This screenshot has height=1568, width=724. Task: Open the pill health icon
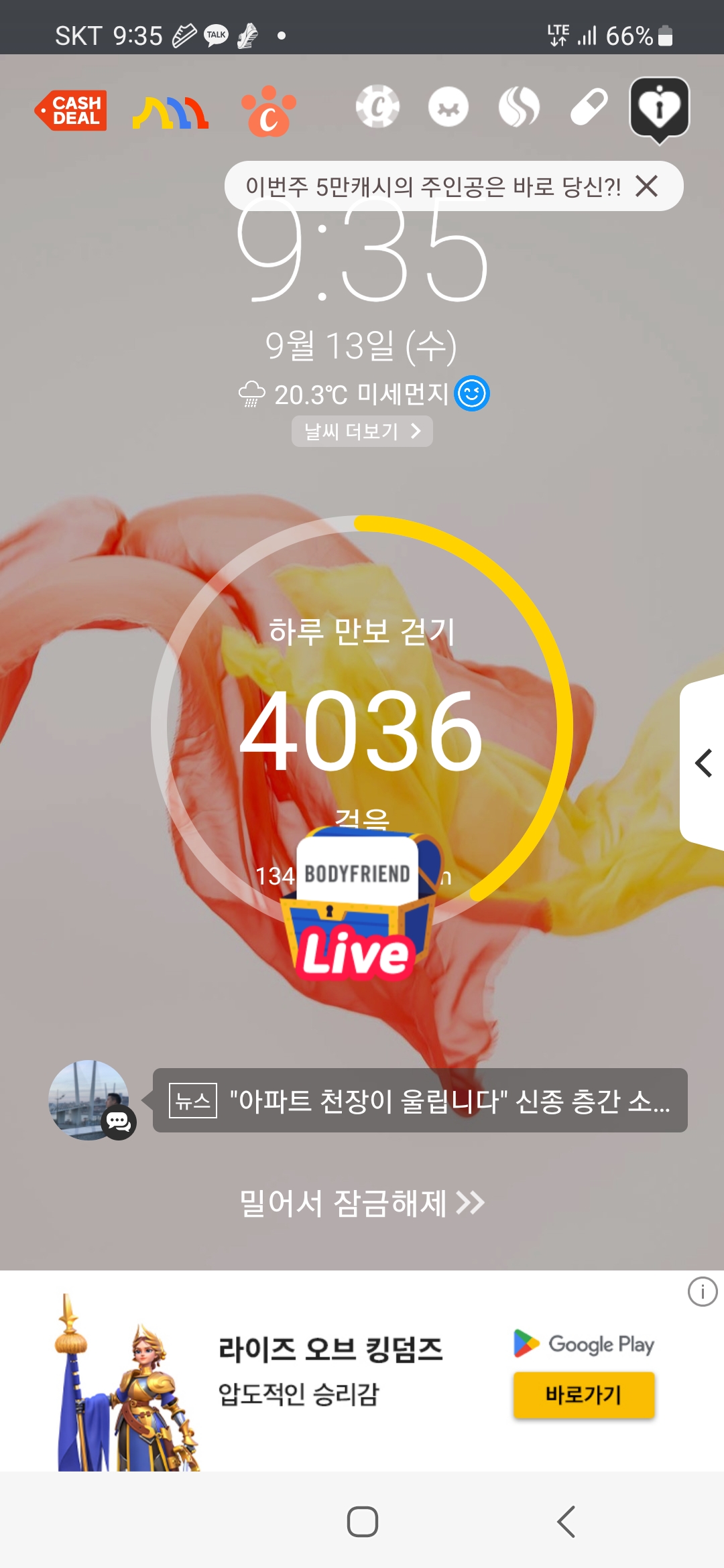click(x=589, y=107)
